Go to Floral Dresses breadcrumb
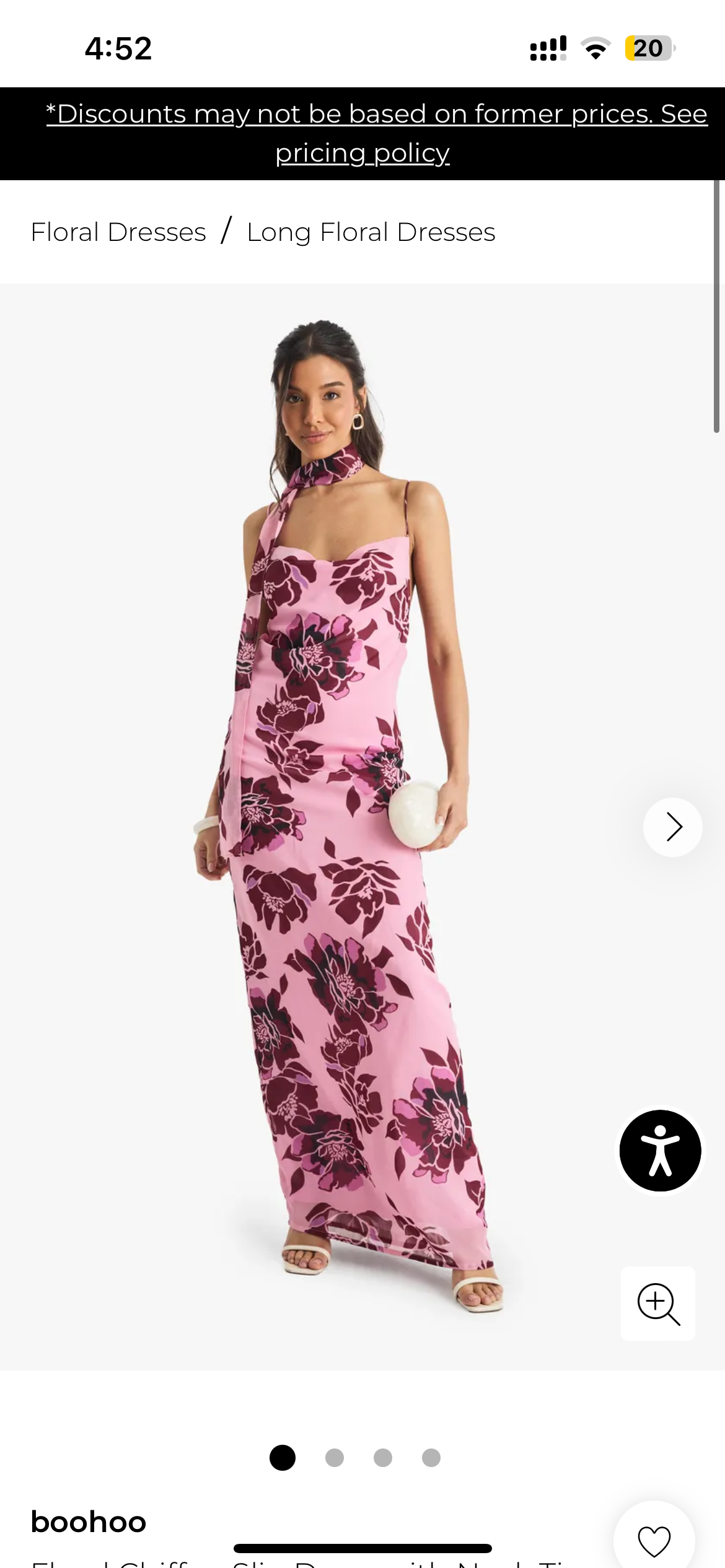This screenshot has width=725, height=1568. tap(118, 232)
